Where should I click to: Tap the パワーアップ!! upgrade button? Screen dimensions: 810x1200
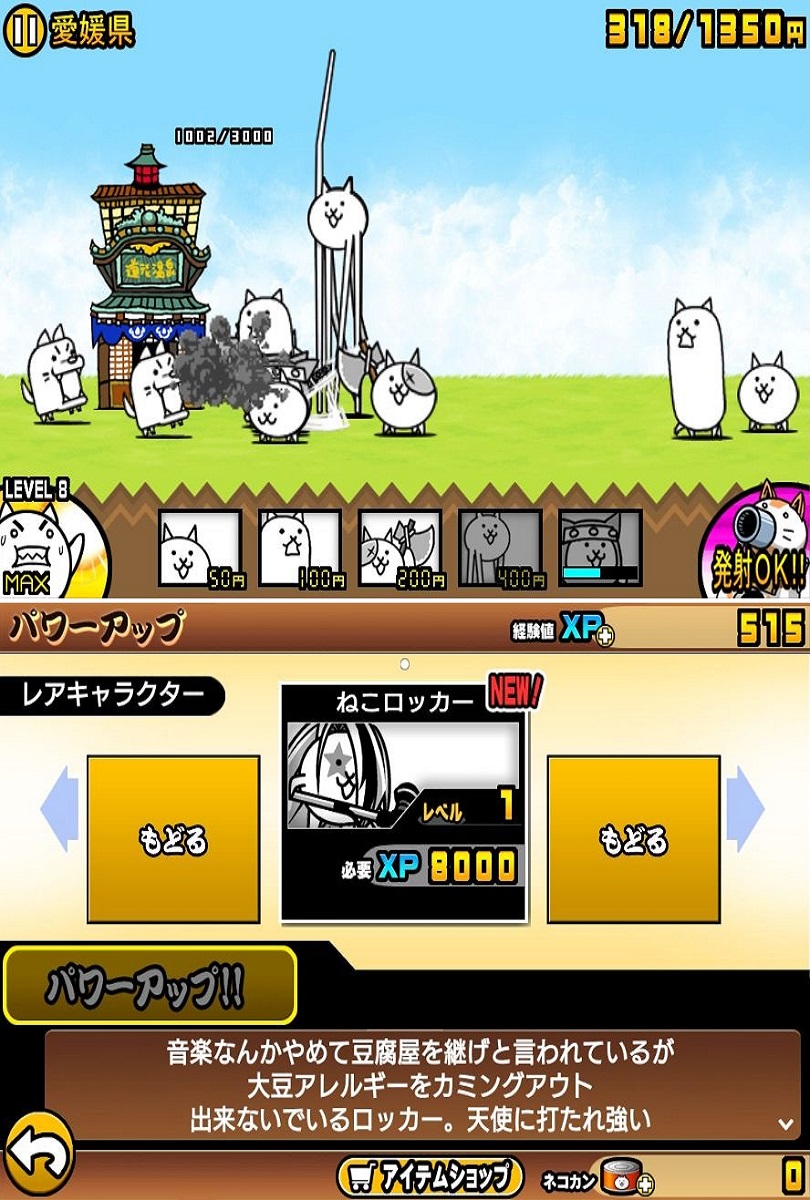pyautogui.click(x=150, y=986)
